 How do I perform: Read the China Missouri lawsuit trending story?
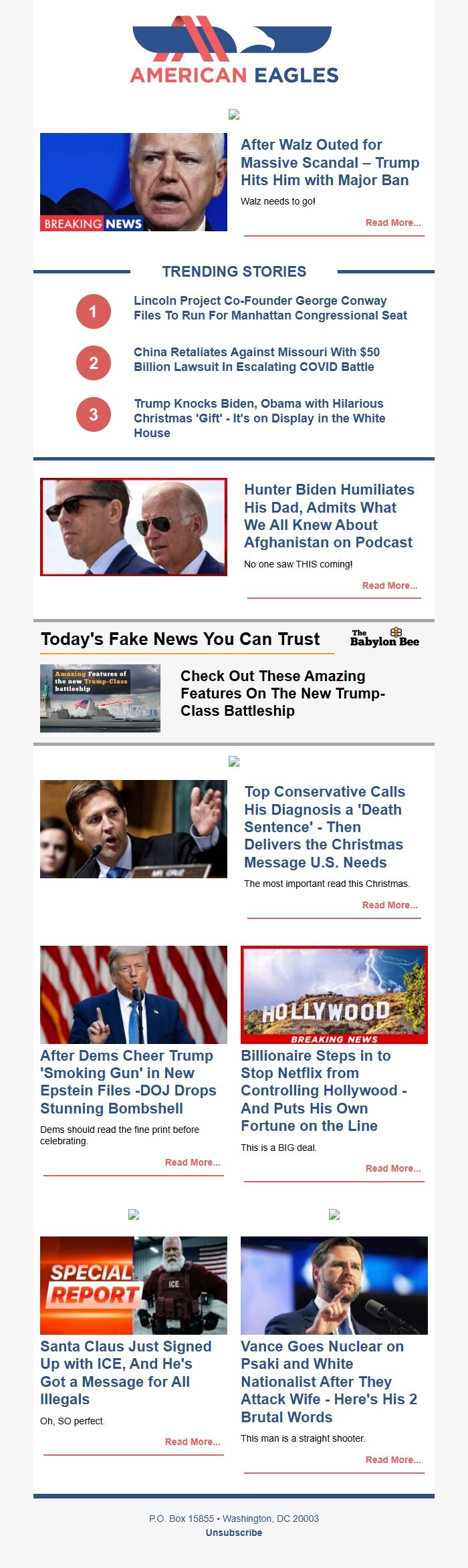point(257,360)
